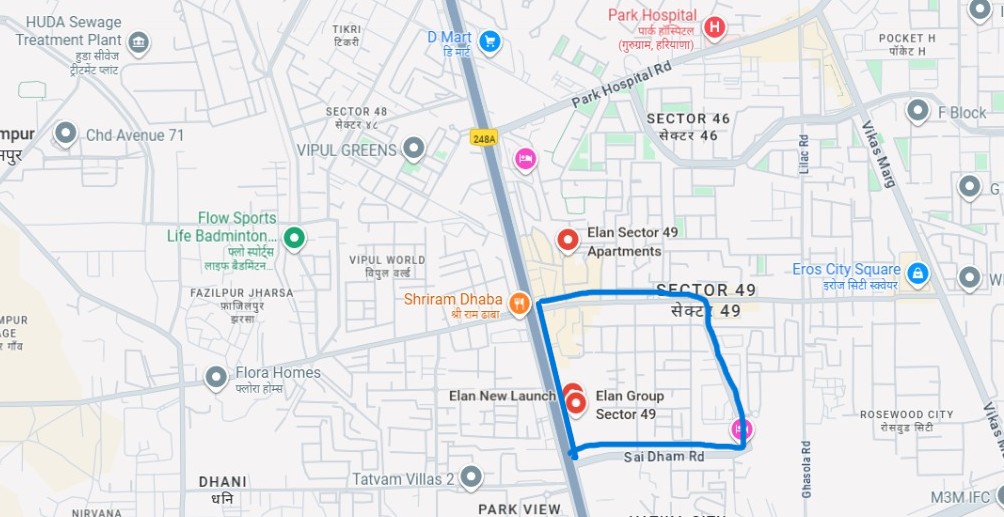This screenshot has height=517, width=1004.
Task: Open the Chd Avenue 71 place marker
Action: 66,133
